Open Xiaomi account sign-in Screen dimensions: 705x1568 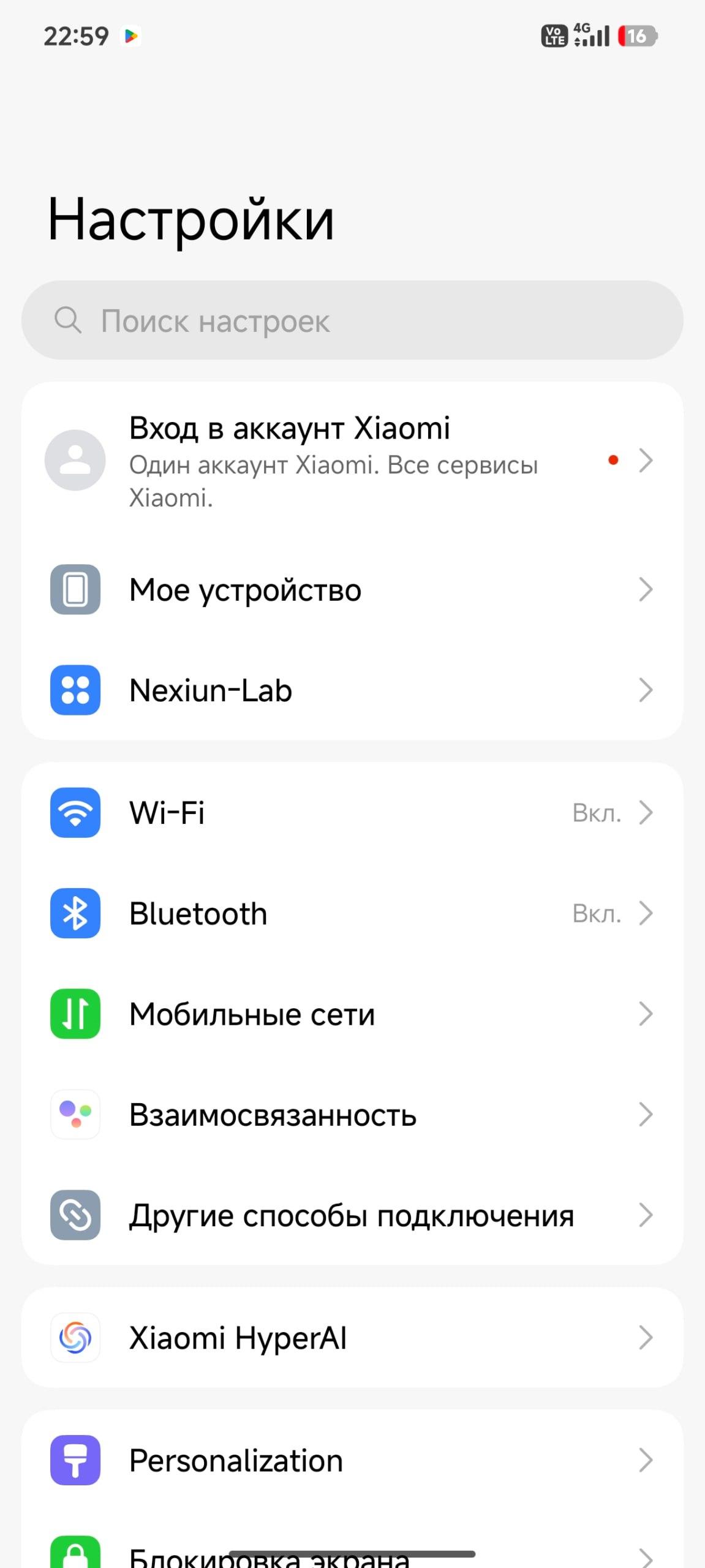352,461
